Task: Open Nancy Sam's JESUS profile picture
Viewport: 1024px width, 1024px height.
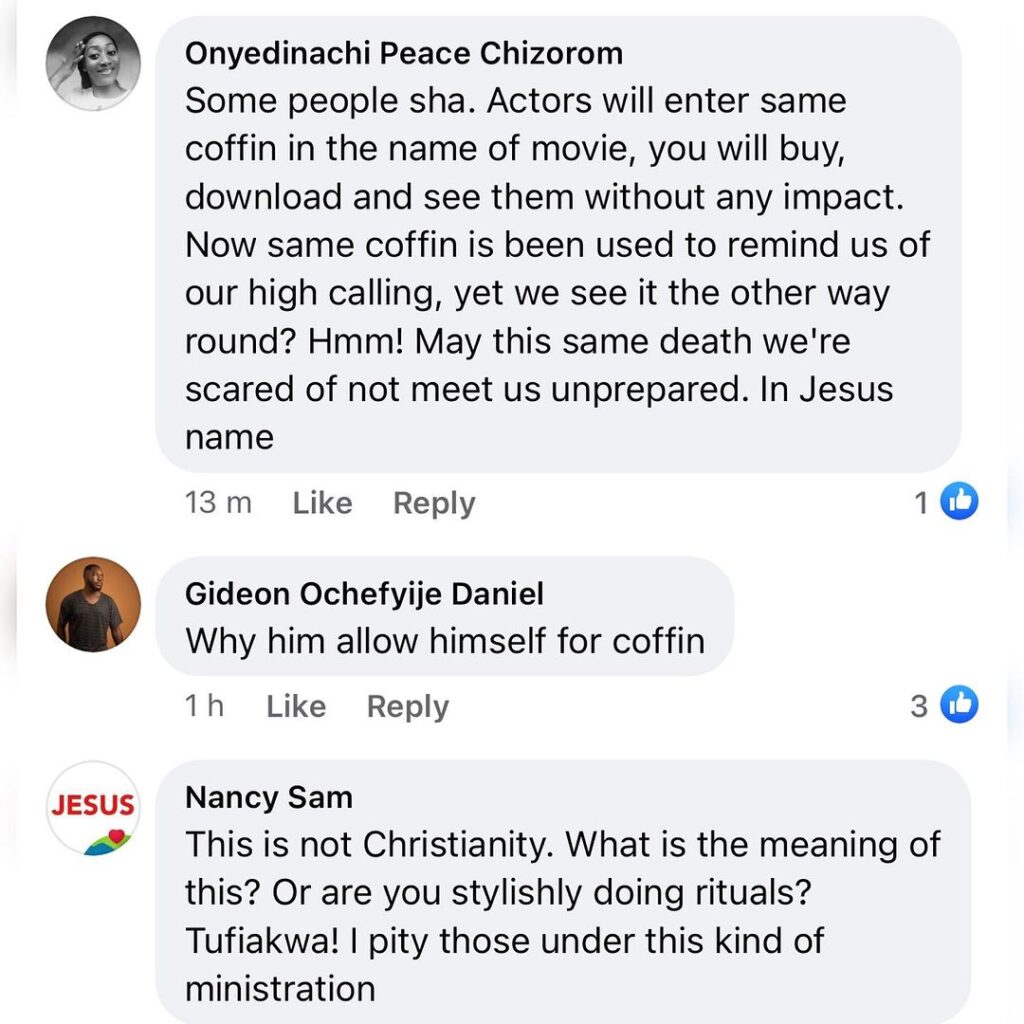Action: [x=94, y=808]
